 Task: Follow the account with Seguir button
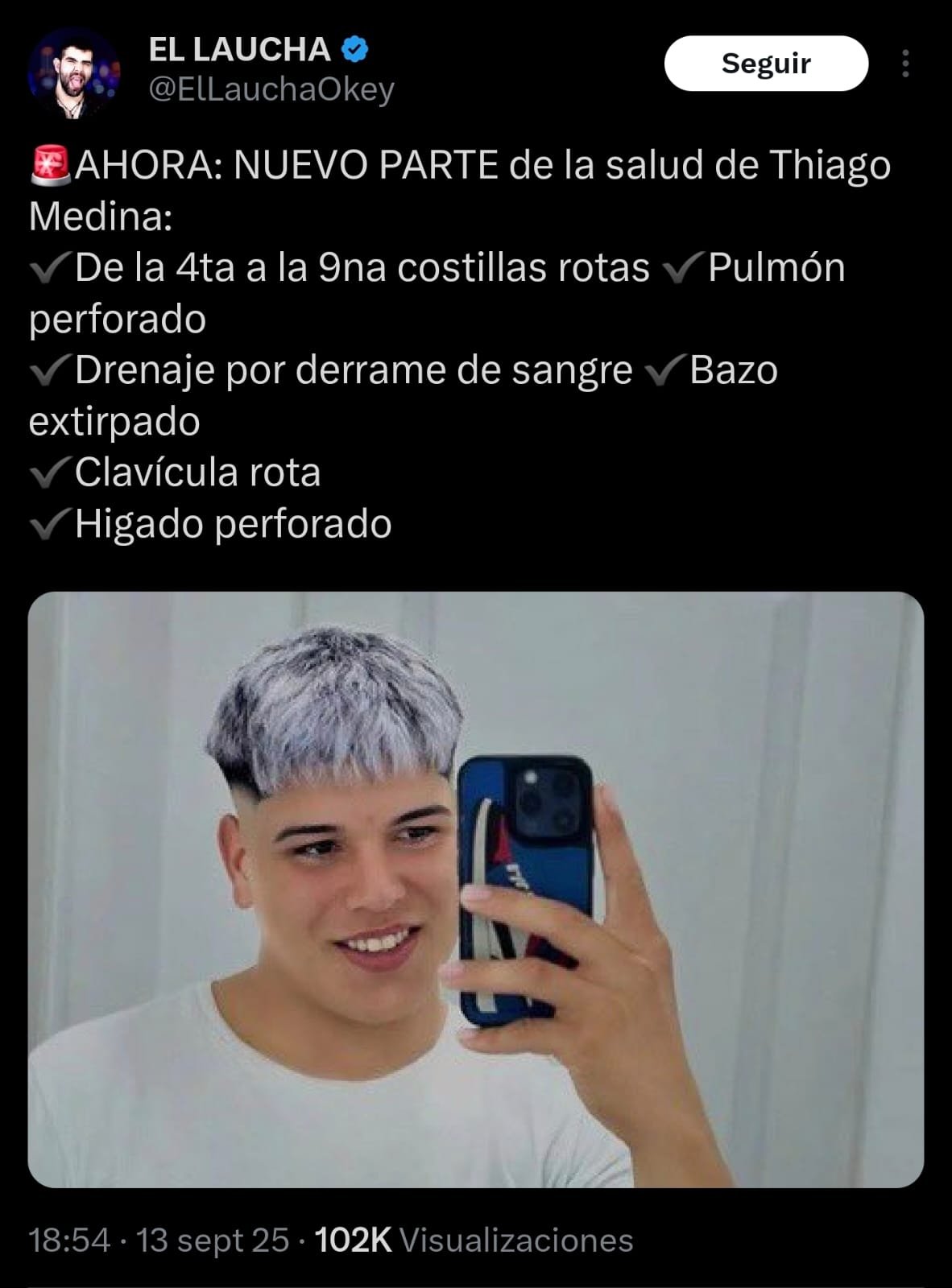click(x=765, y=64)
